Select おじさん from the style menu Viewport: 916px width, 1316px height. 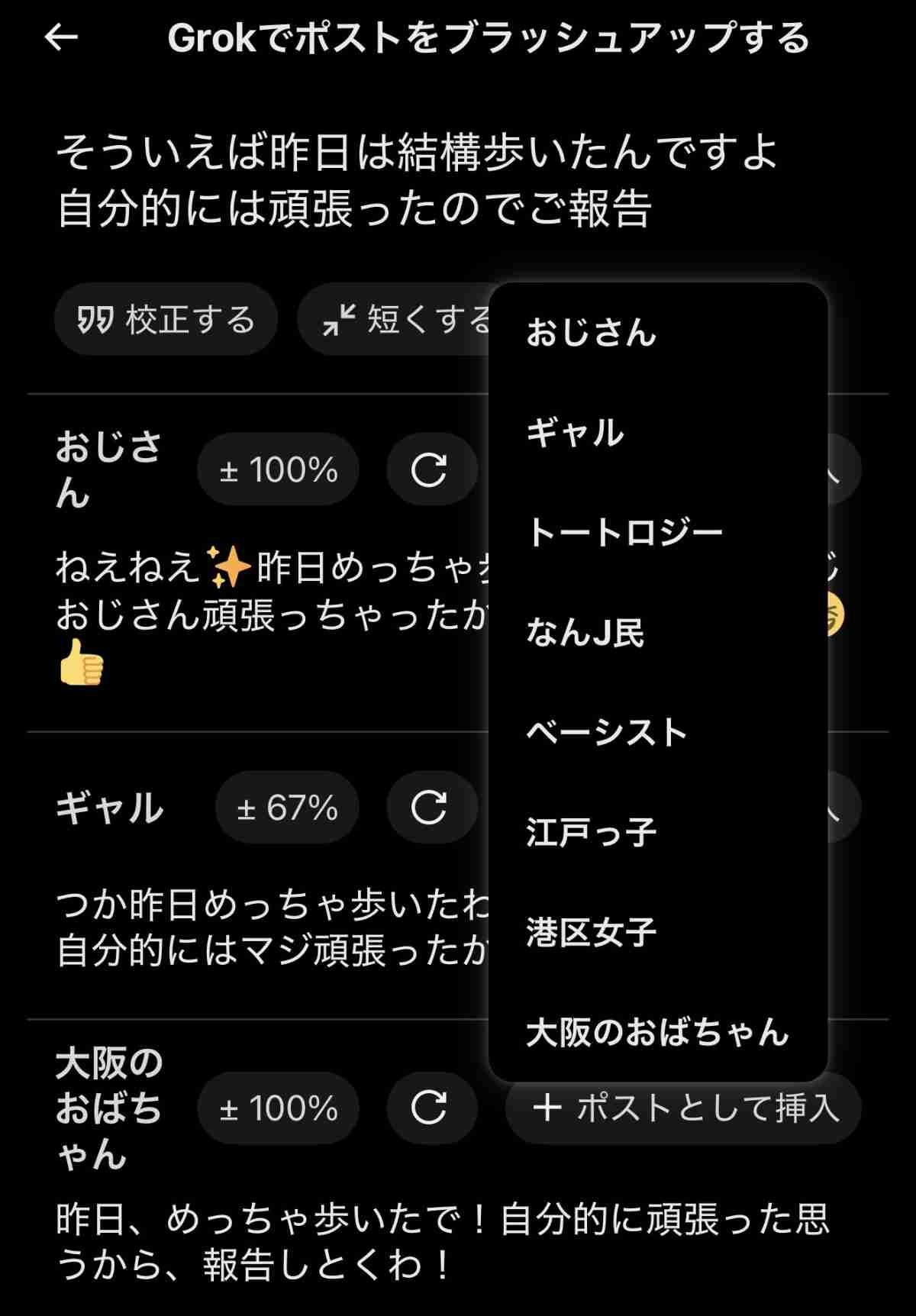[591, 333]
